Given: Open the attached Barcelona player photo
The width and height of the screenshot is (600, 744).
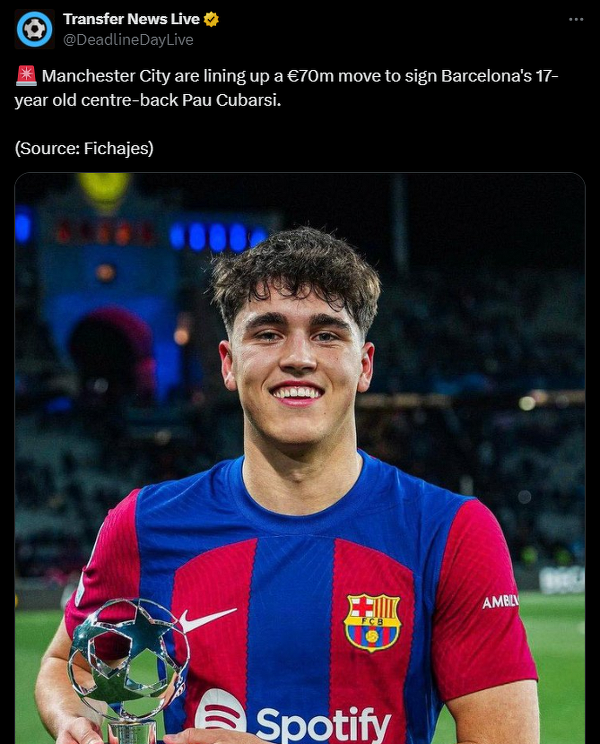Looking at the screenshot, I should pos(300,458).
